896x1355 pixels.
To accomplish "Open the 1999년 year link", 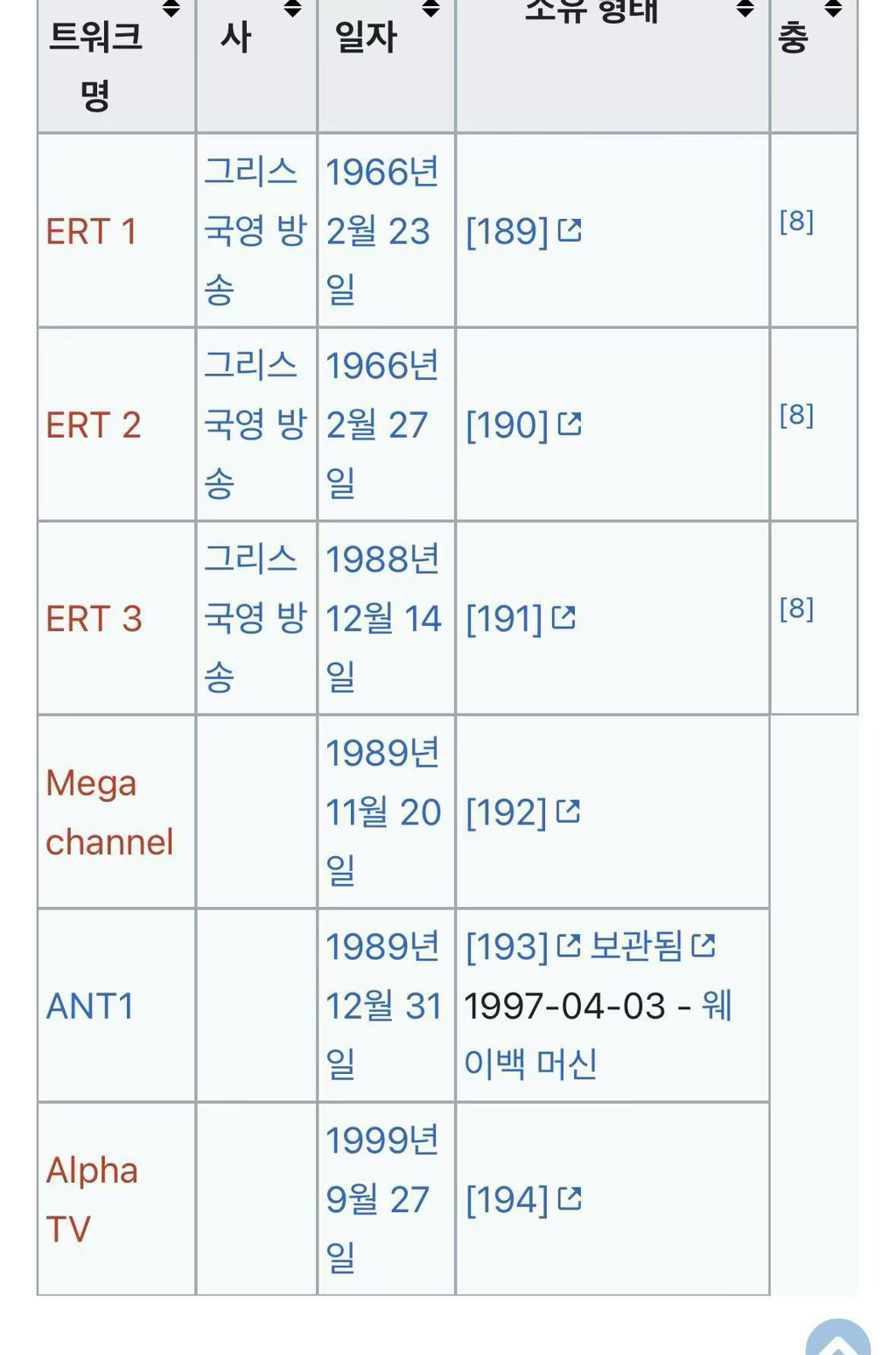I will pos(381,1141).
